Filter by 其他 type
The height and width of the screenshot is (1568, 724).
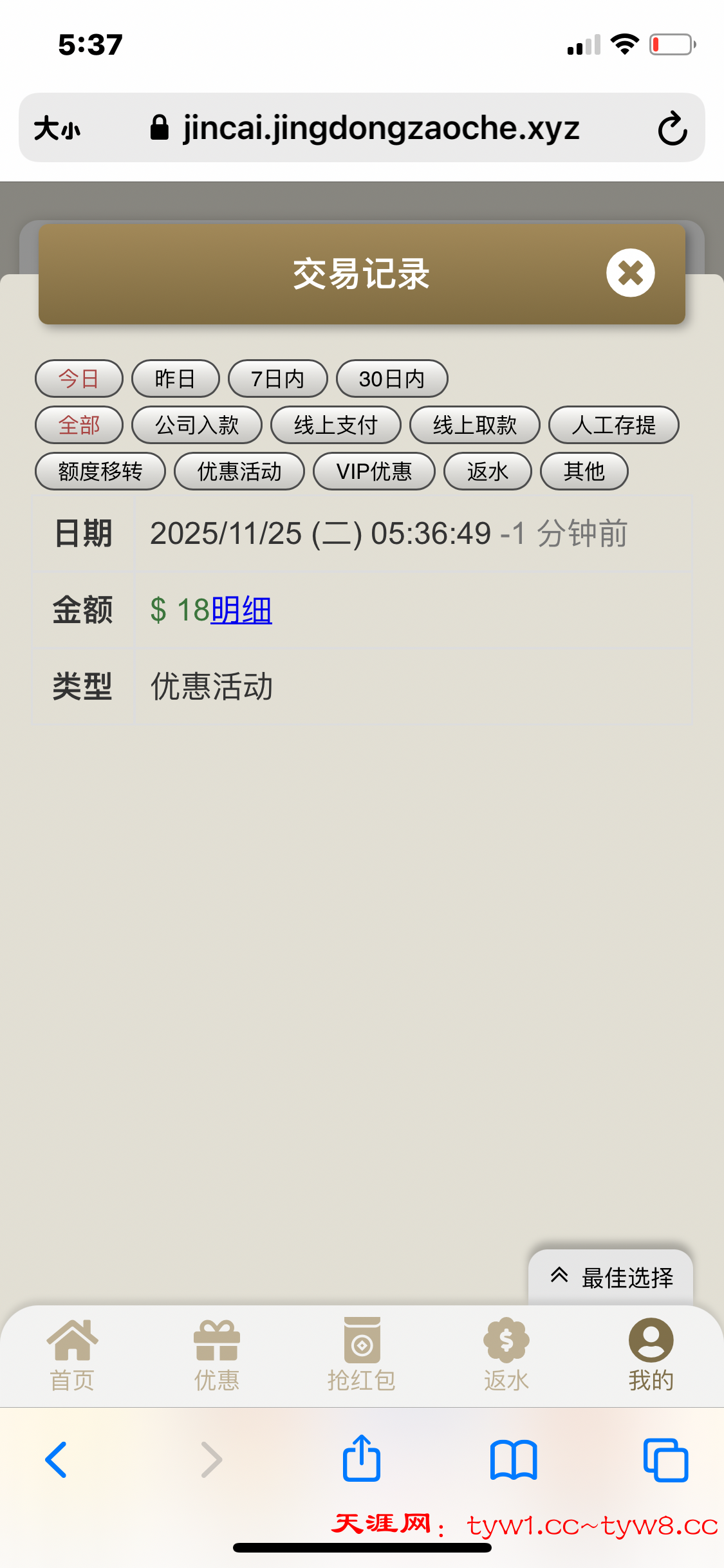[584, 471]
